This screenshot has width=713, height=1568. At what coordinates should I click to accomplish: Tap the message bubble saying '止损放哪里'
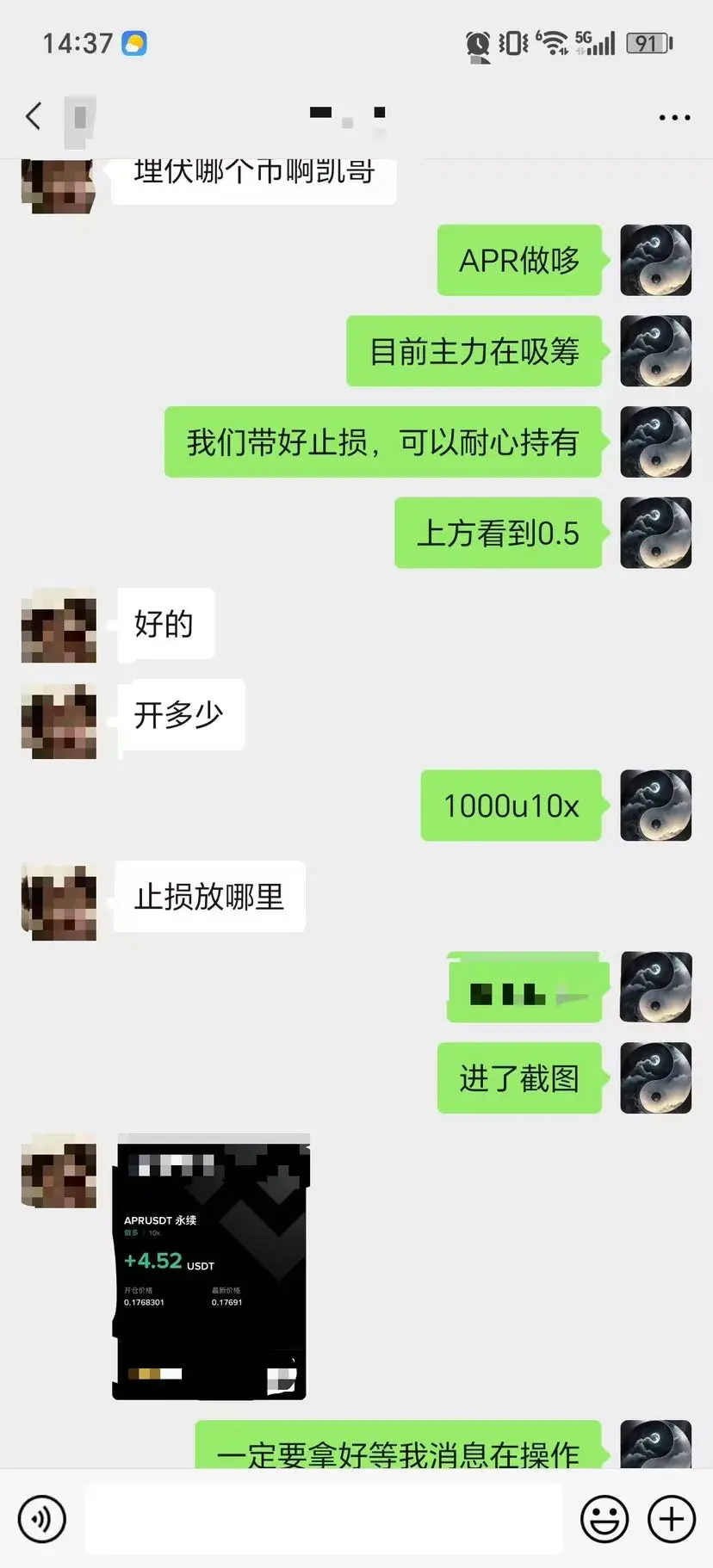pos(208,897)
